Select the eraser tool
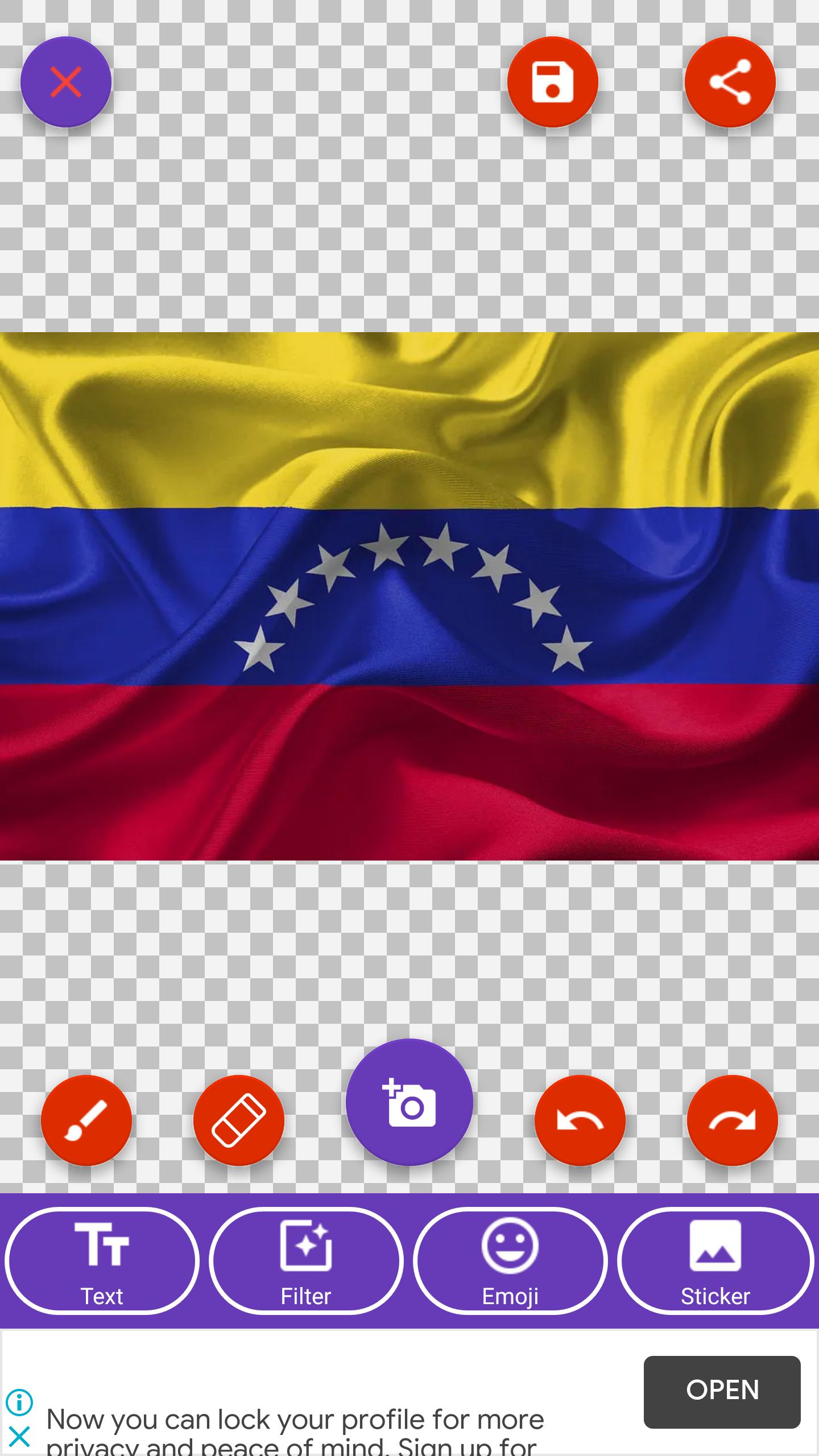Screen dimensions: 819x1456 (239, 1120)
